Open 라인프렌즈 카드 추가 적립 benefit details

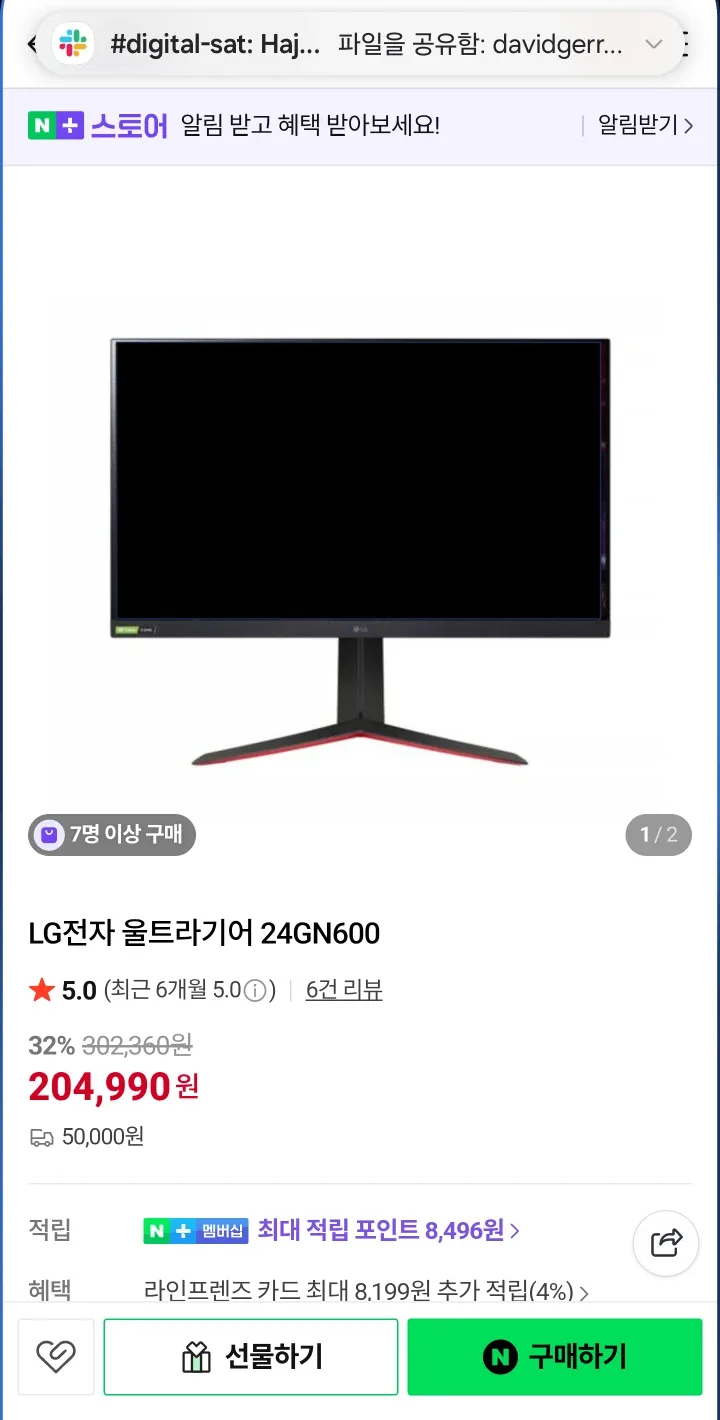pos(366,1292)
